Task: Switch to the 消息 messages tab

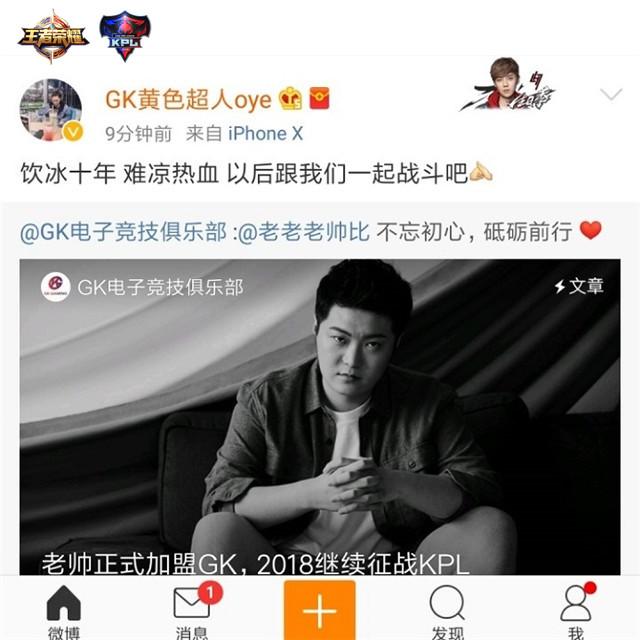Action: (x=192, y=610)
